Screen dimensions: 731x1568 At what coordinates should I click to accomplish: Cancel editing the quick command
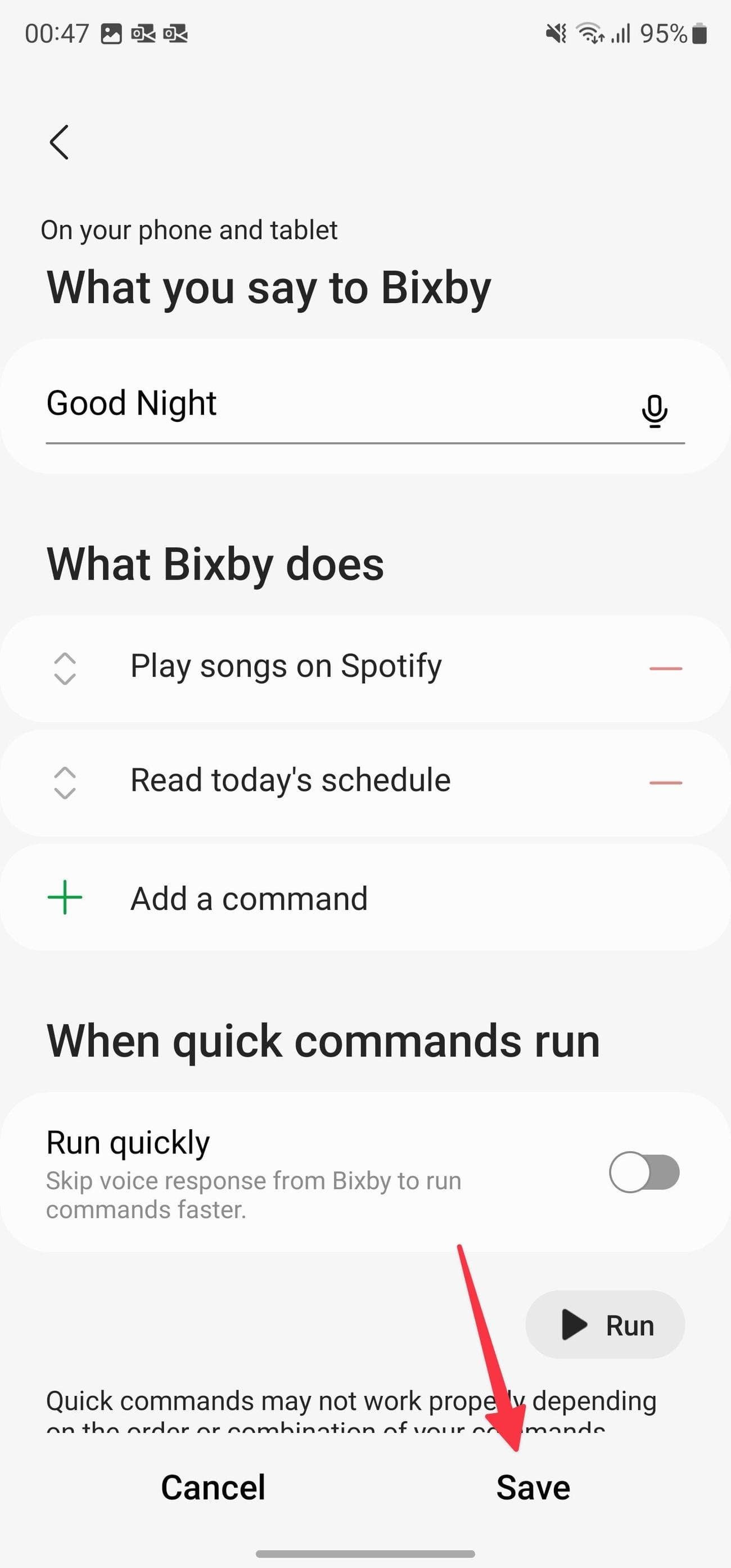[213, 1487]
